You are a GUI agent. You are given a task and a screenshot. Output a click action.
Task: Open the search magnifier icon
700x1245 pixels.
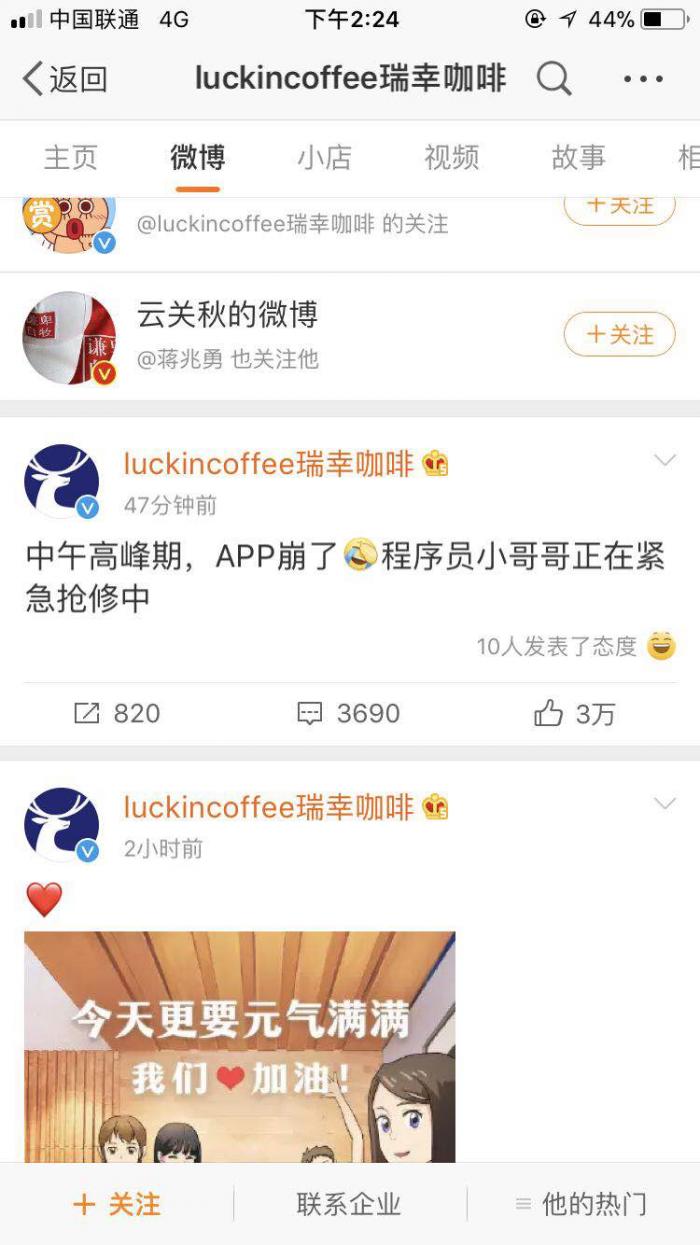coord(553,78)
